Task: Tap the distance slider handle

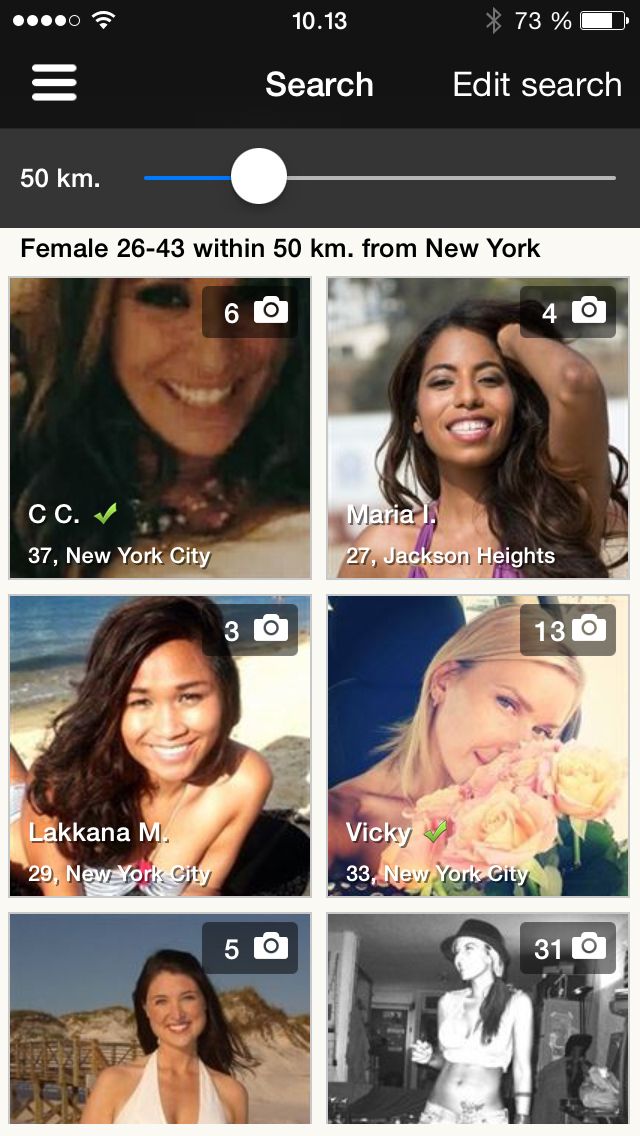Action: [259, 177]
